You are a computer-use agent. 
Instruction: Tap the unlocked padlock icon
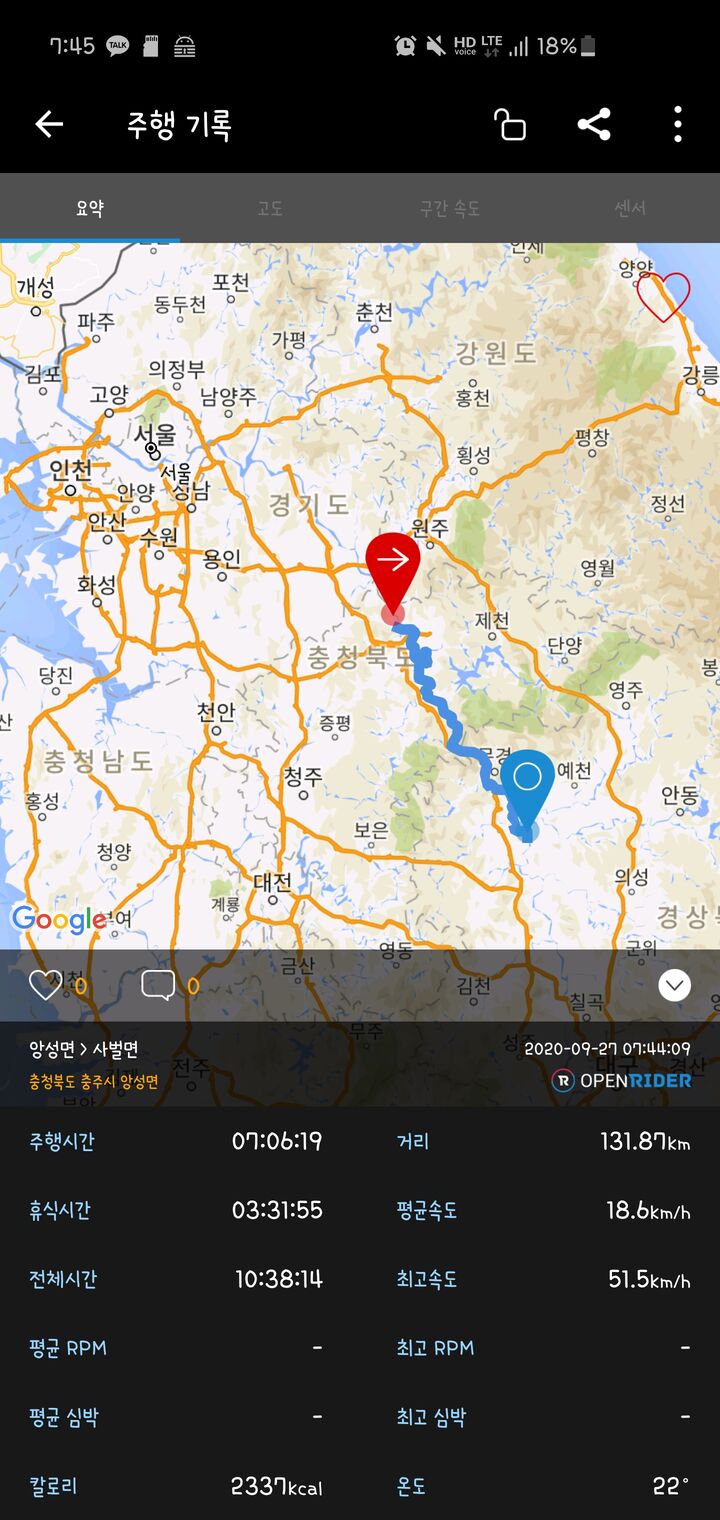tap(510, 125)
